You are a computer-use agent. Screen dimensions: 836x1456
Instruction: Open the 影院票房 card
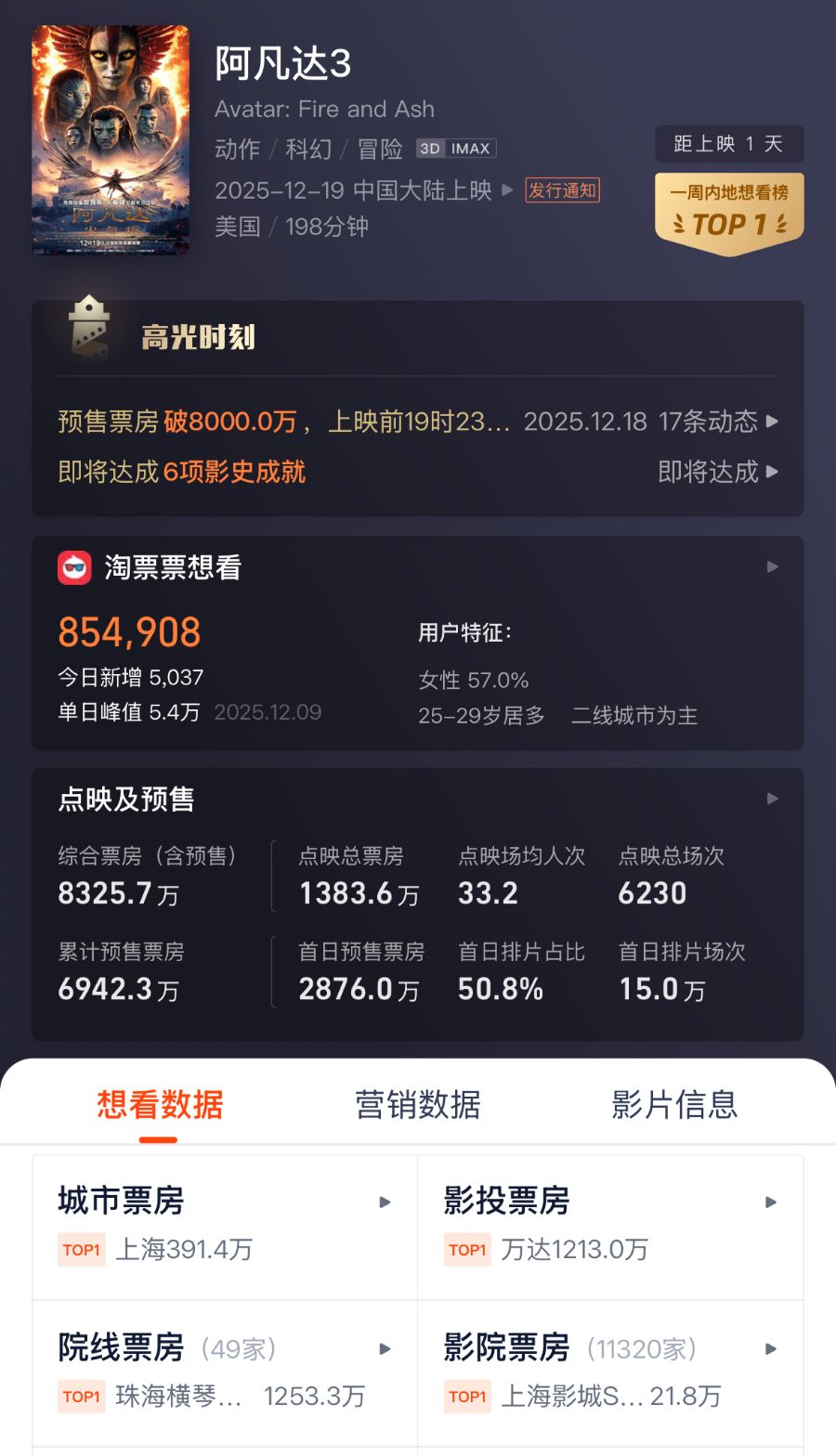[x=610, y=1371]
